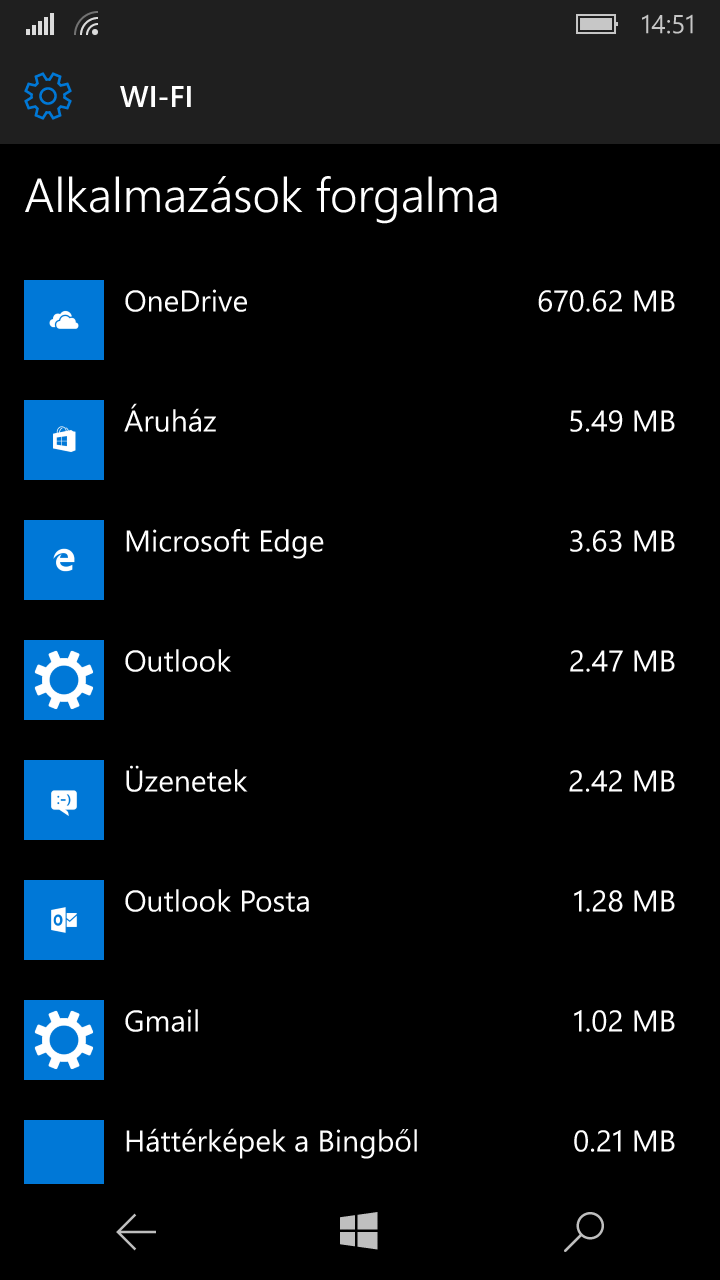The image size is (720, 1280).
Task: Open the Outlook Posta entry
Action: [x=360, y=920]
